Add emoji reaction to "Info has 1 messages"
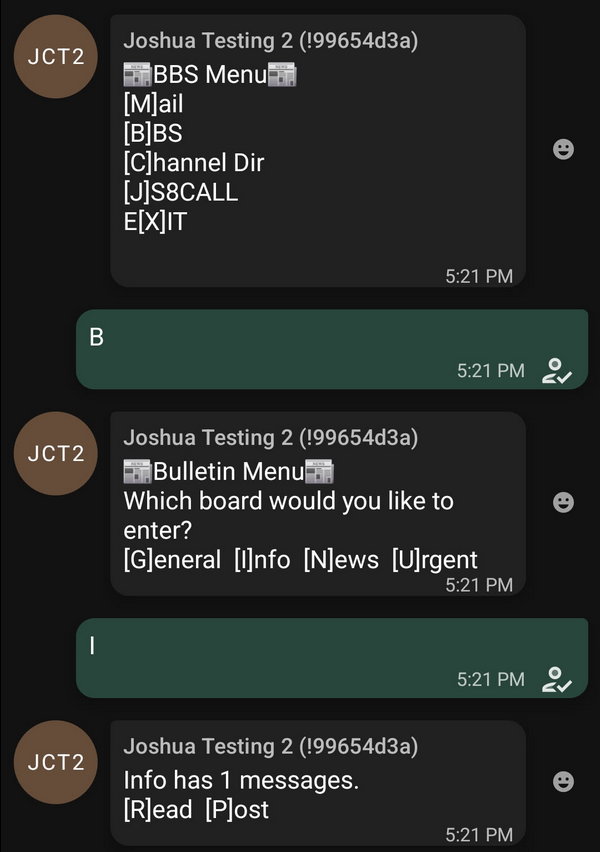 point(564,780)
